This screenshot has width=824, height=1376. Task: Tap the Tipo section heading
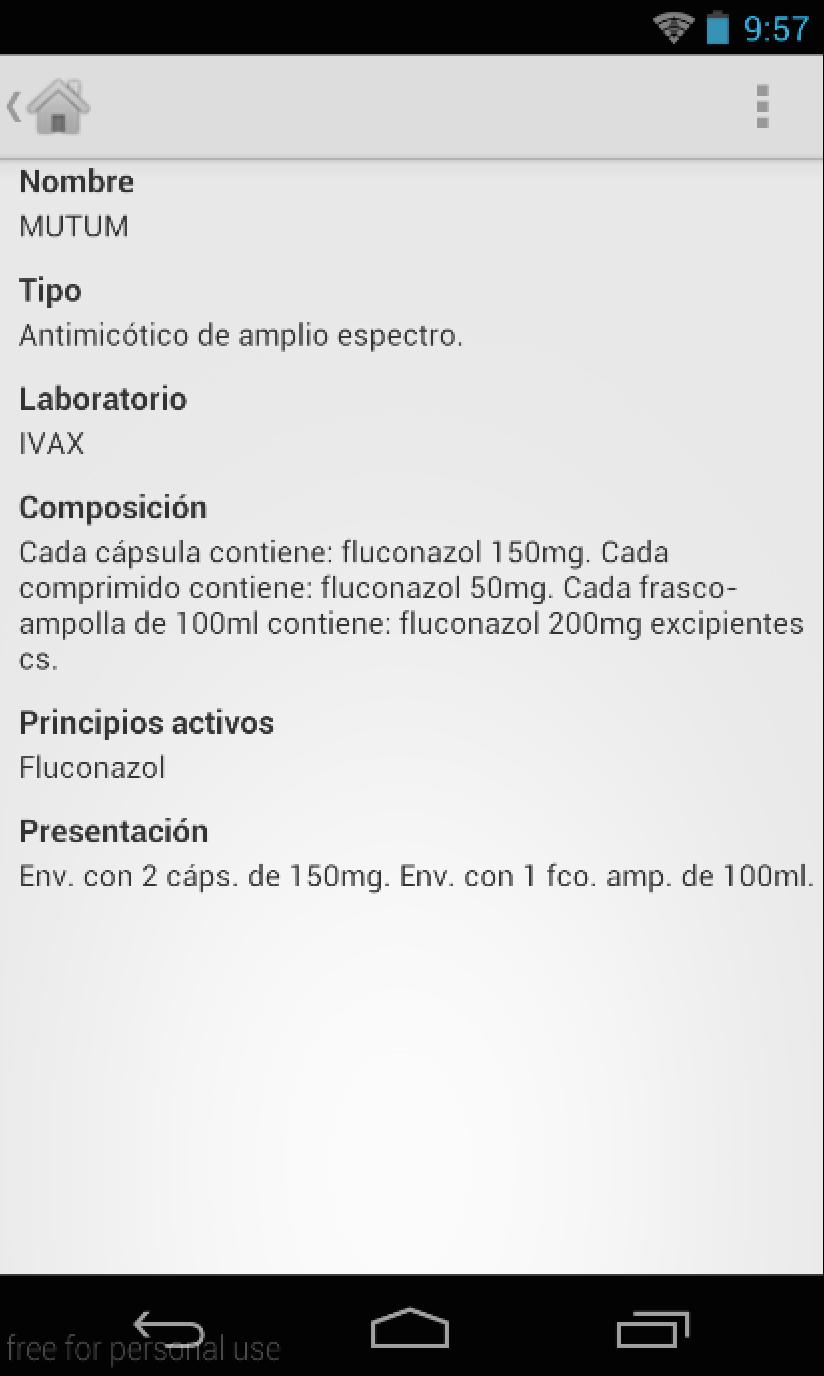click(49, 290)
